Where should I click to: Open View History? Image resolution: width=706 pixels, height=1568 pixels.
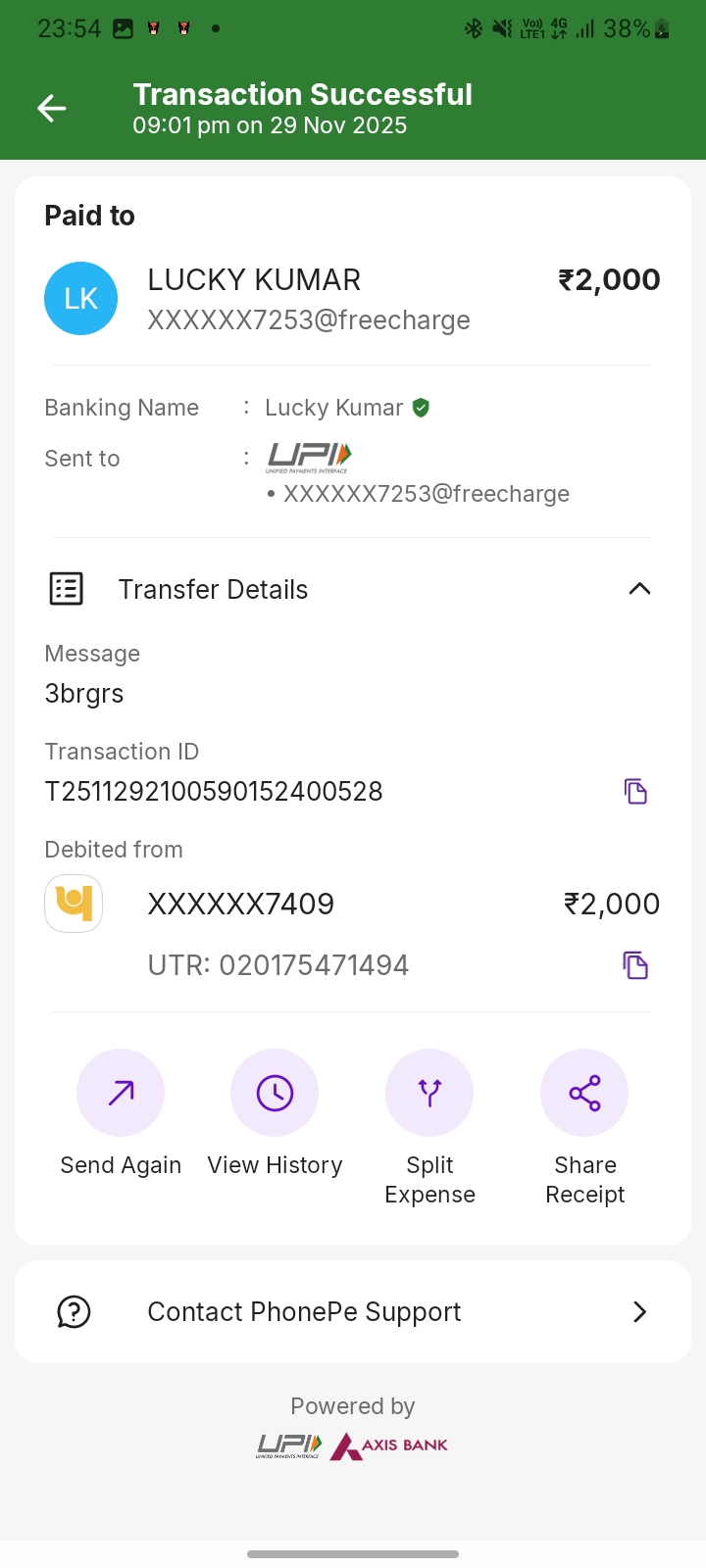click(275, 1093)
